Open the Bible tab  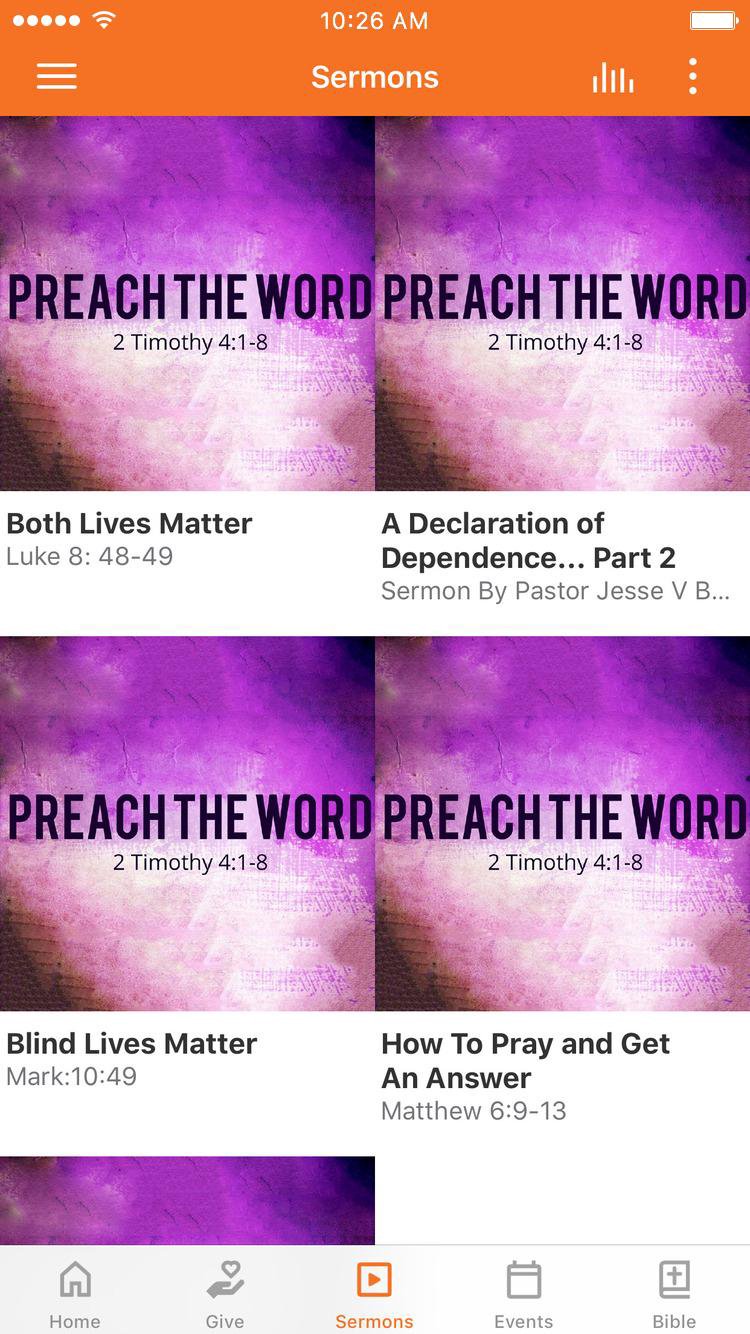click(x=674, y=1293)
